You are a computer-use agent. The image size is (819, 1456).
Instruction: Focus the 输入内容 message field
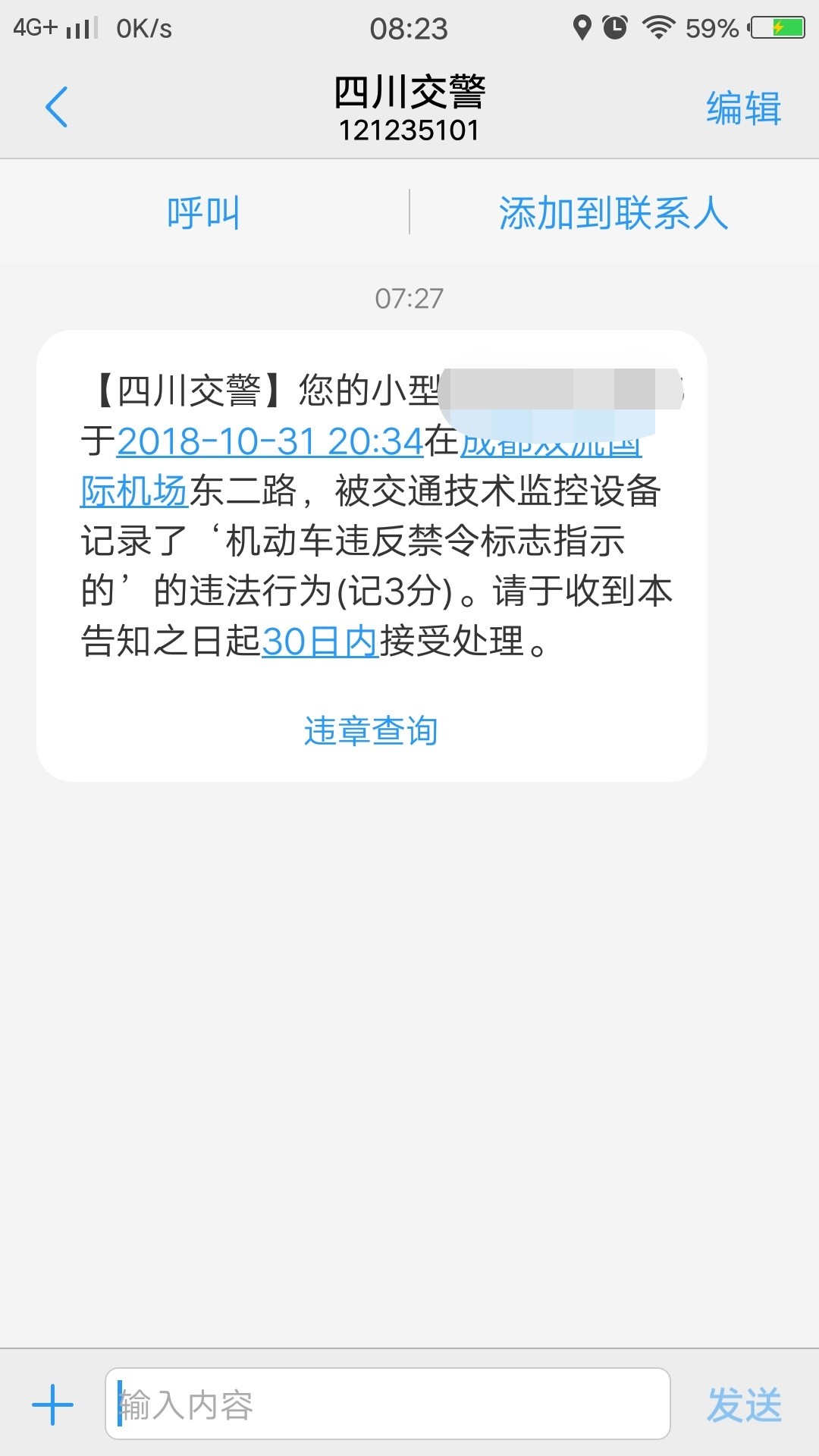(388, 1404)
